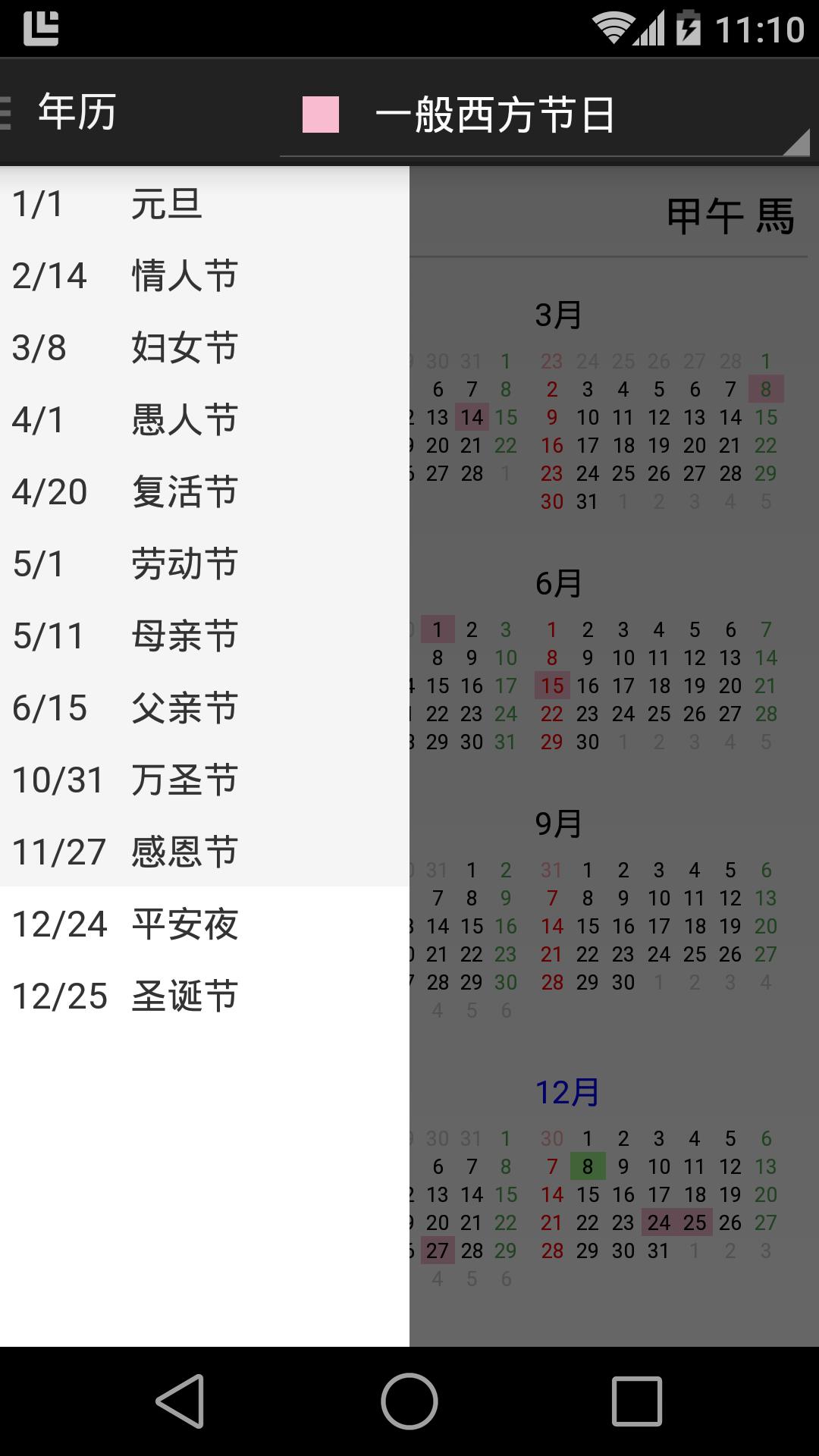Expand the 一般西方节日 category dropdown

(x=544, y=115)
